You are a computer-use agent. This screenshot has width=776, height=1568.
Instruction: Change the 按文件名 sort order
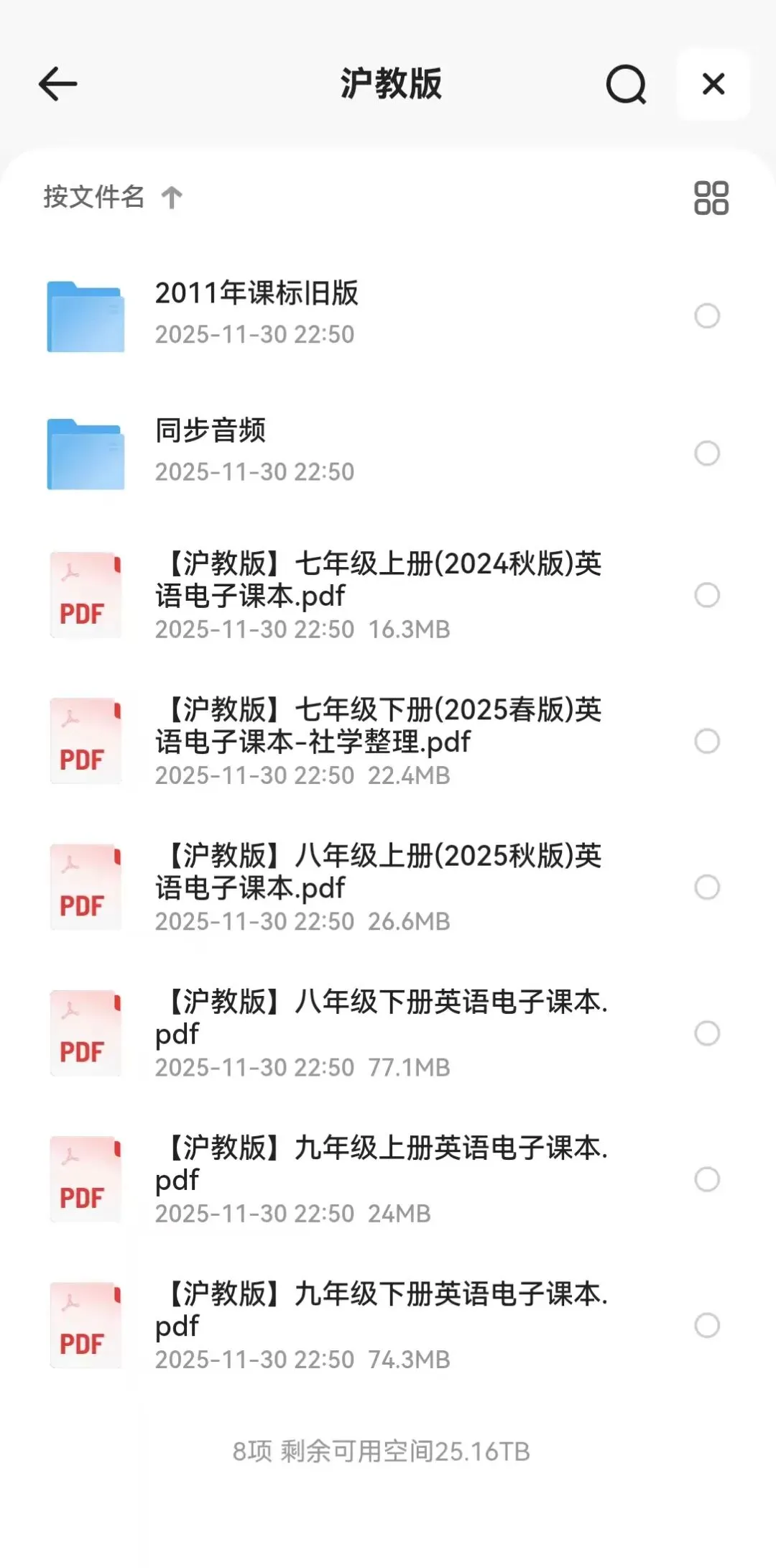click(x=113, y=197)
